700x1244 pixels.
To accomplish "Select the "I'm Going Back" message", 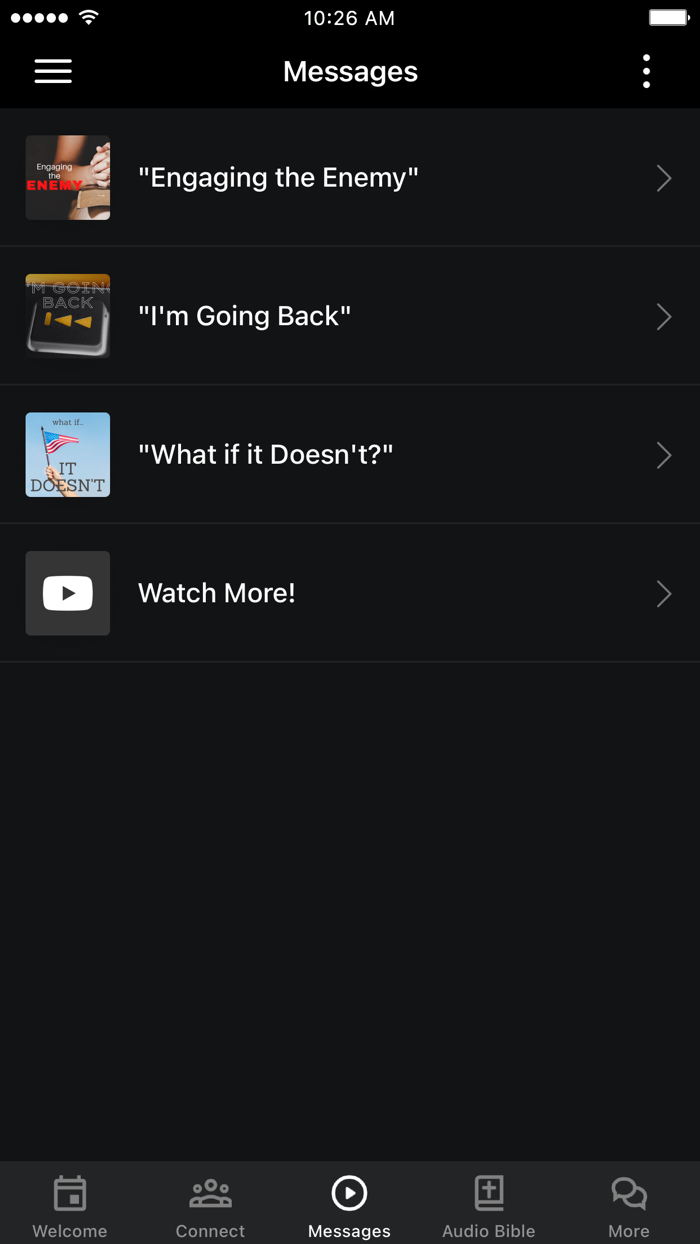I will tap(350, 316).
